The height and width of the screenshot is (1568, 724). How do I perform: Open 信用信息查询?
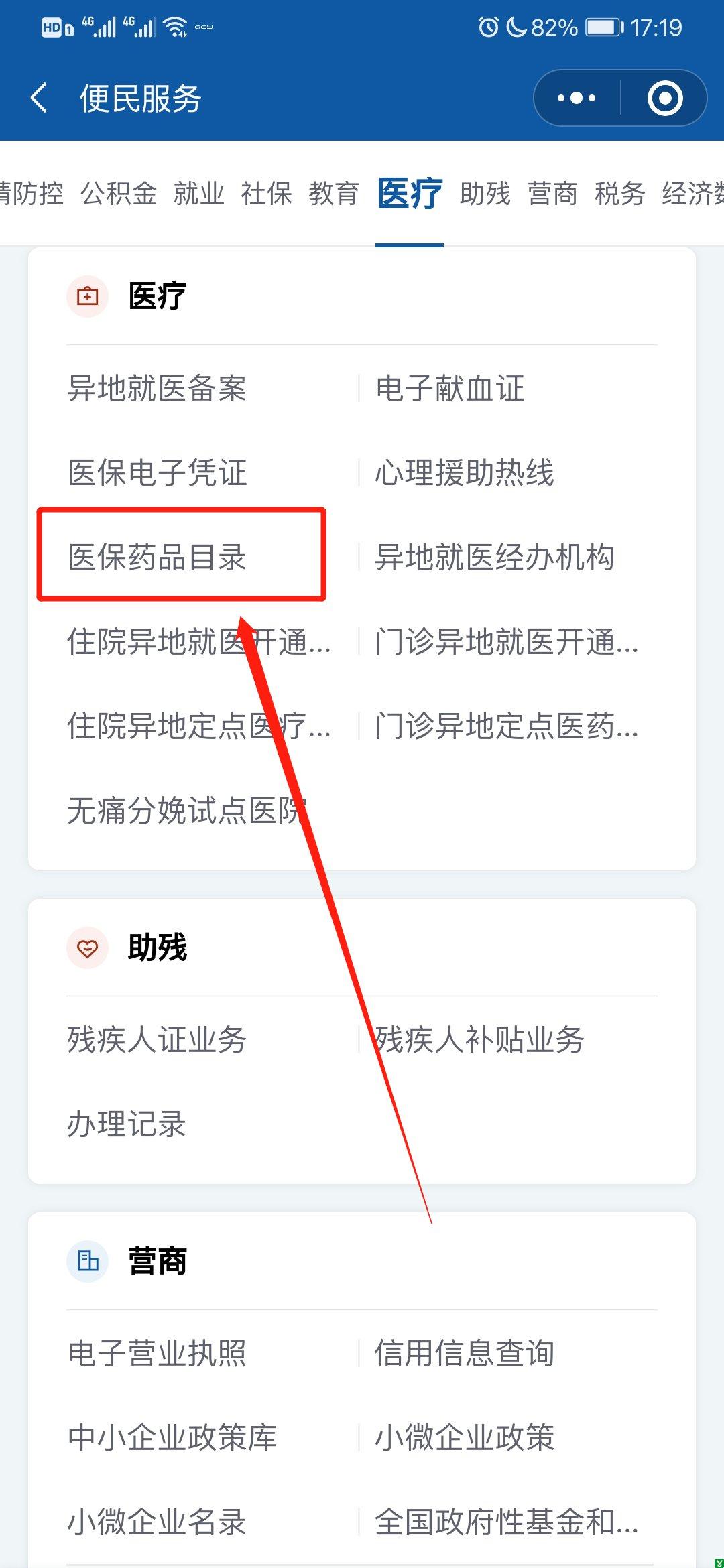point(465,1353)
